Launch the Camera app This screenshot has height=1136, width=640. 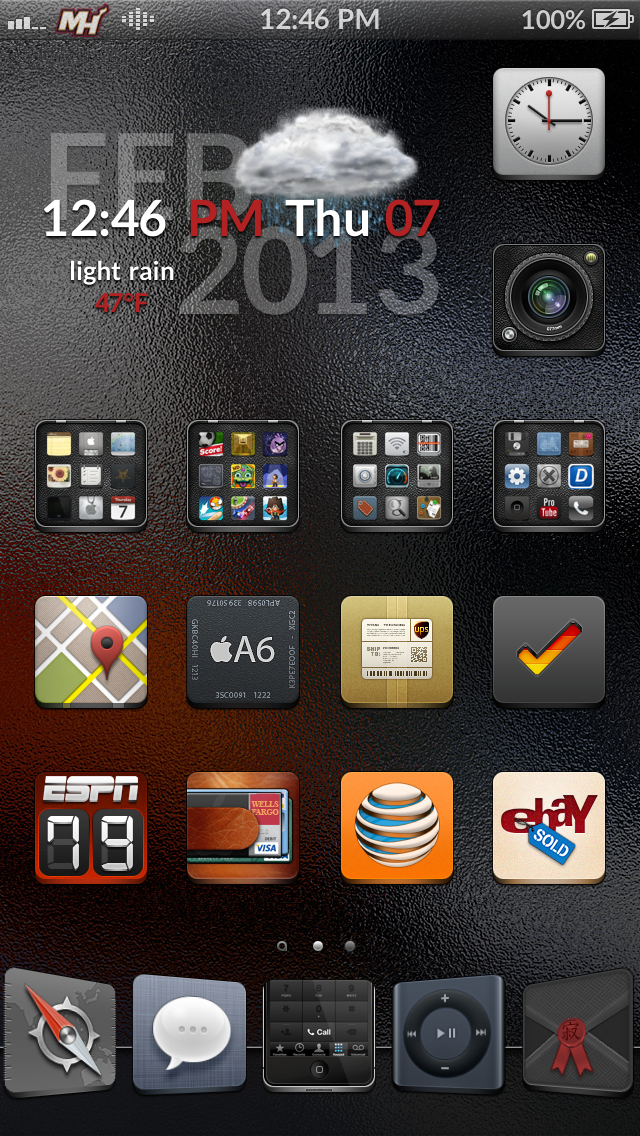(x=549, y=298)
